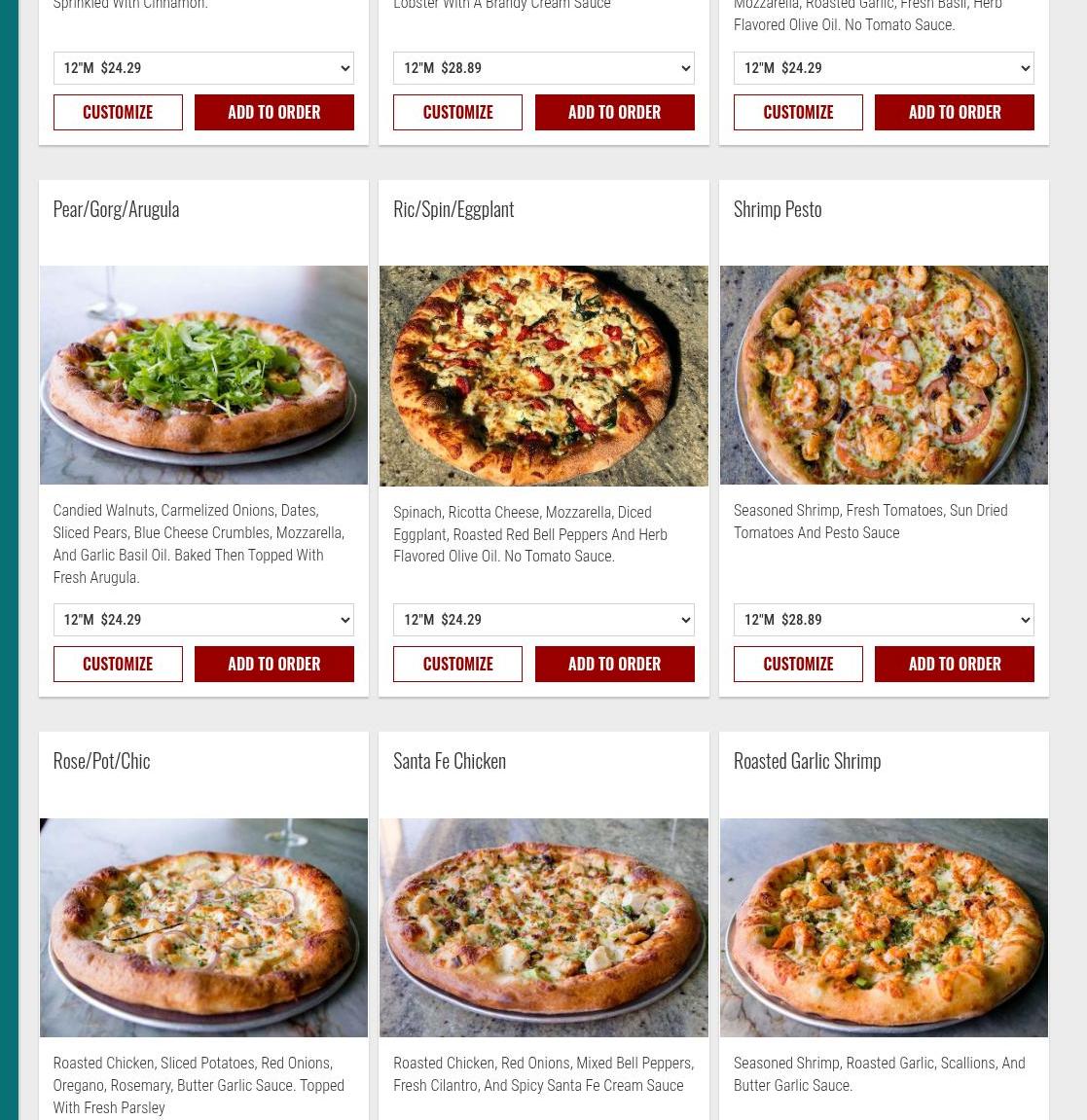Add the lobster brandy cream pizza to order

click(x=614, y=112)
